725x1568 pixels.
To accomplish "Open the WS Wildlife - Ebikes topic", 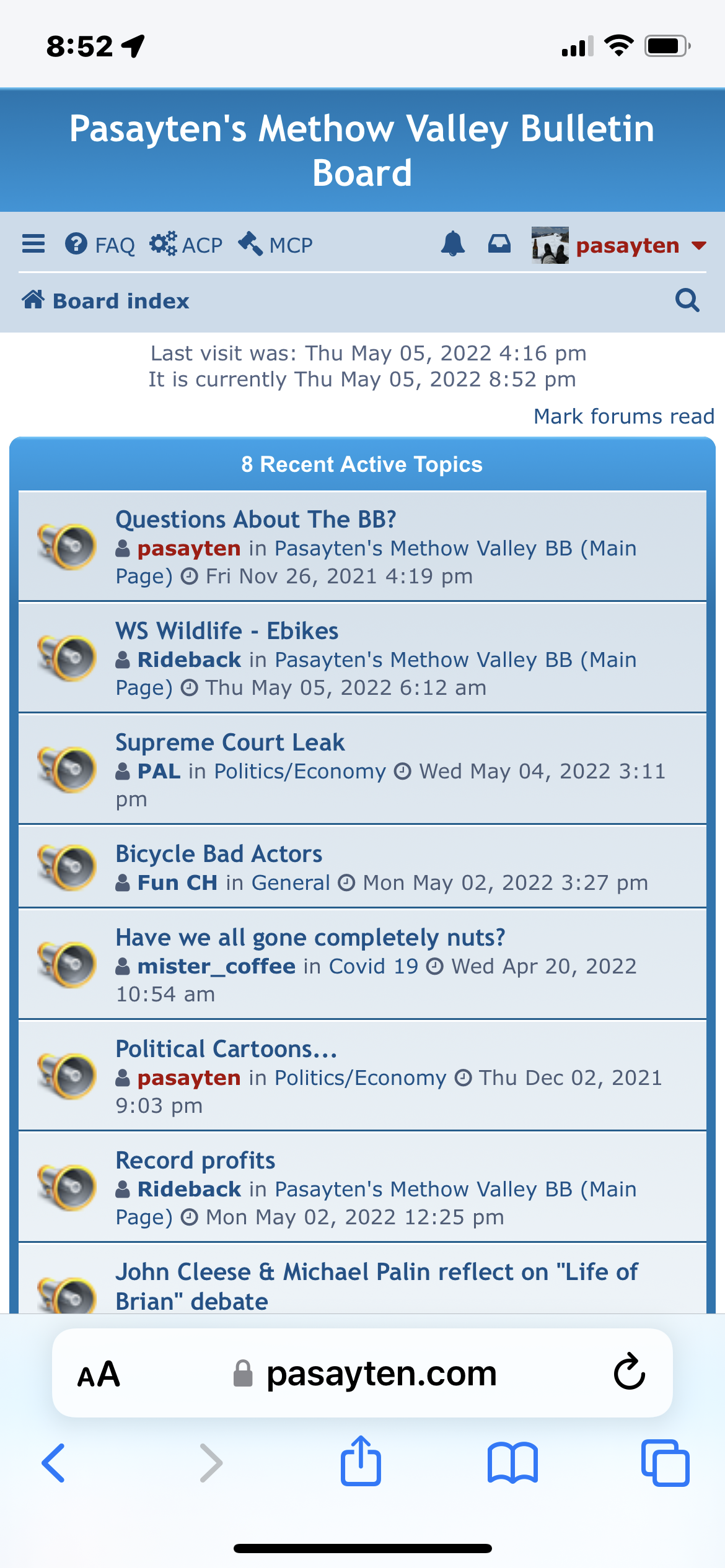I will pyautogui.click(x=227, y=631).
